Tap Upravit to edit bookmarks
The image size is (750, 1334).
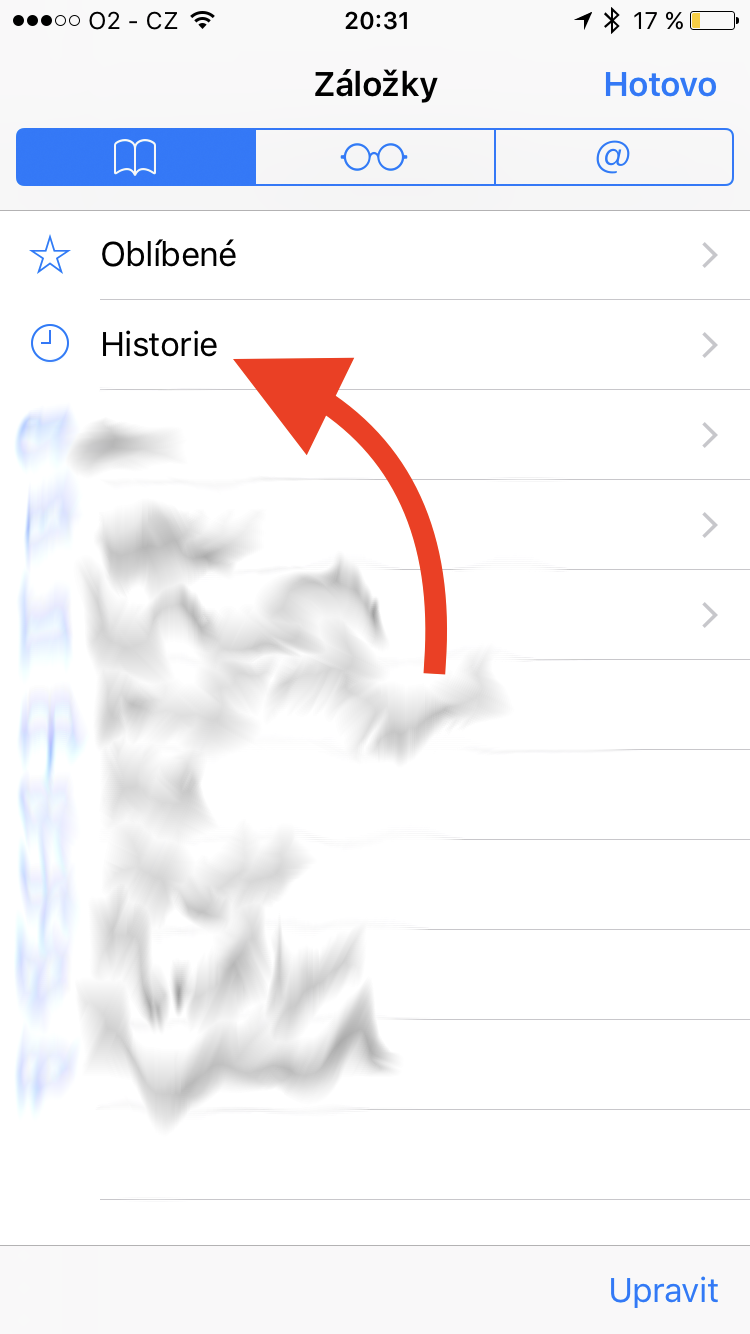click(x=663, y=1290)
